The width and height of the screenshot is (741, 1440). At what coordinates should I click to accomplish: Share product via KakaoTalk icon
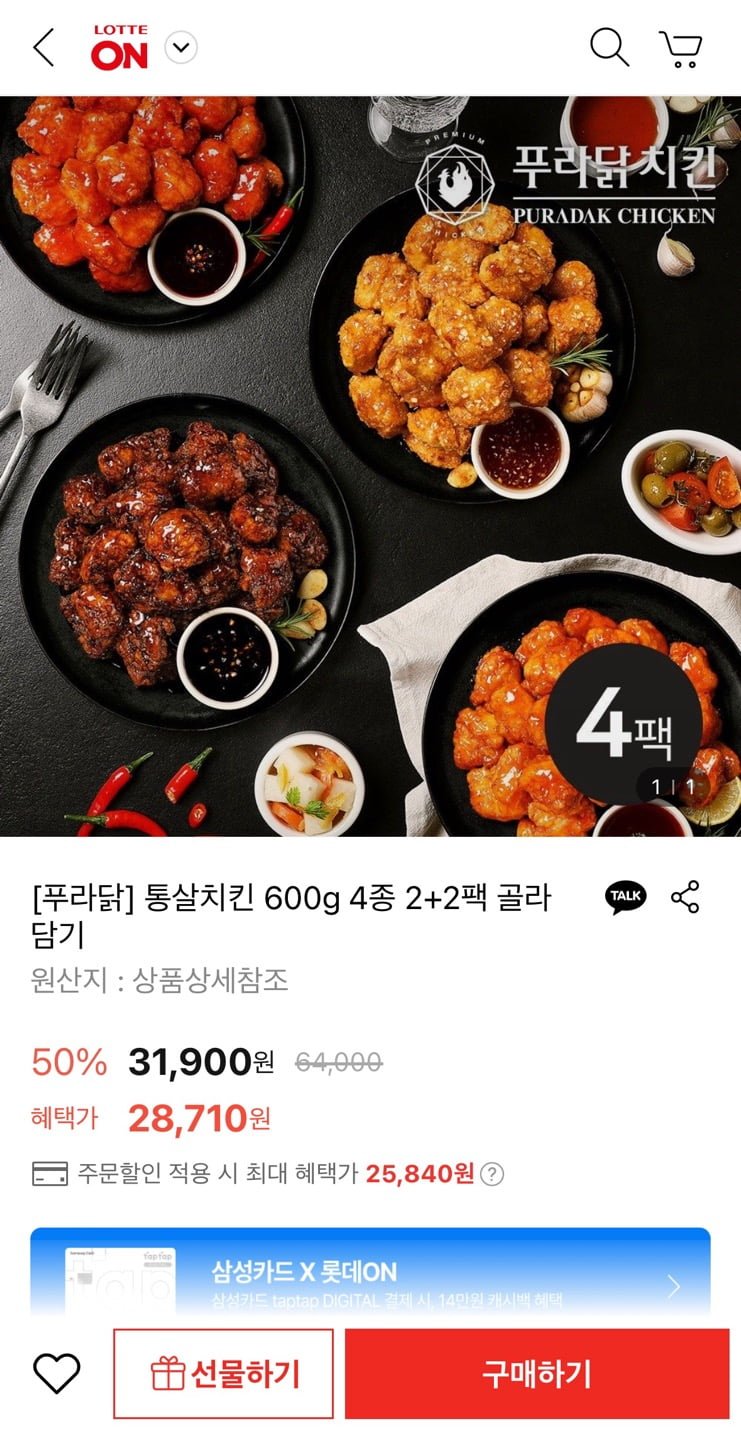626,897
